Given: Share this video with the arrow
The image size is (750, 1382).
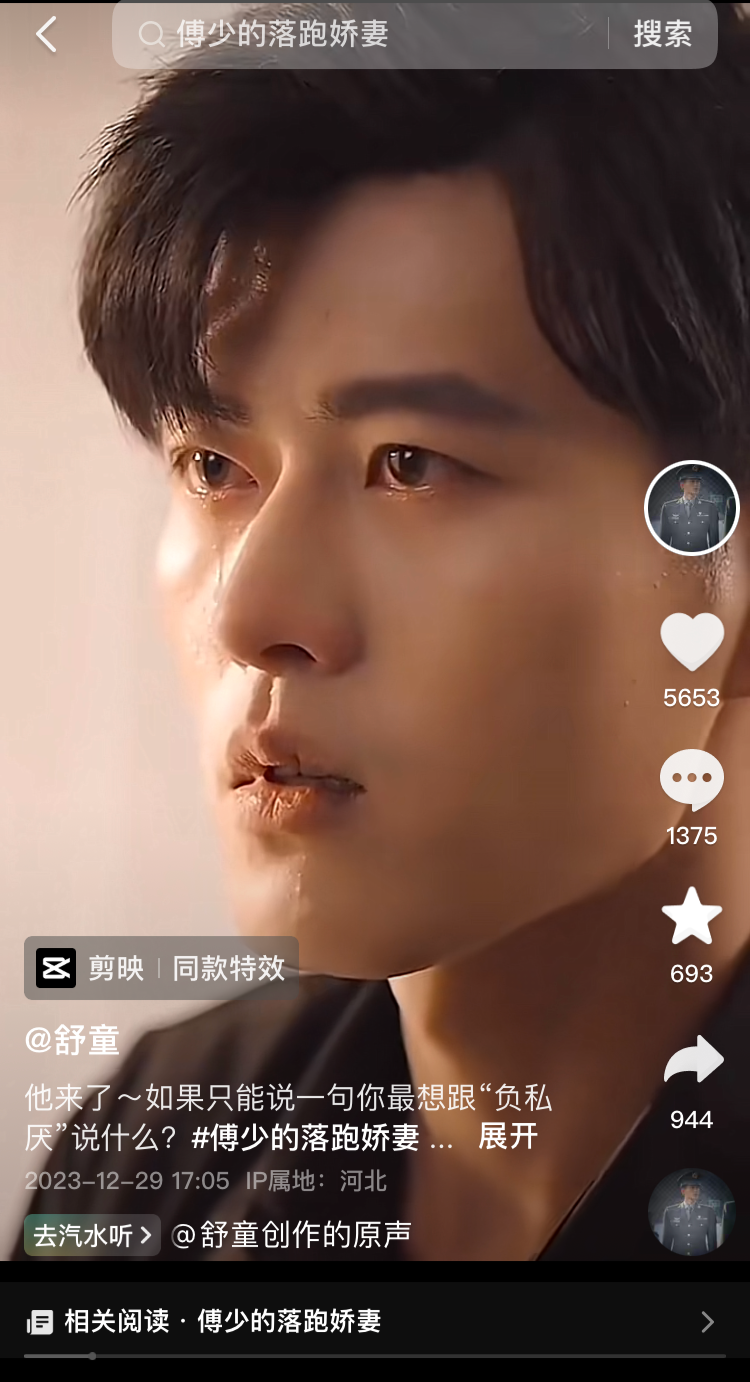Looking at the screenshot, I should coord(693,1059).
